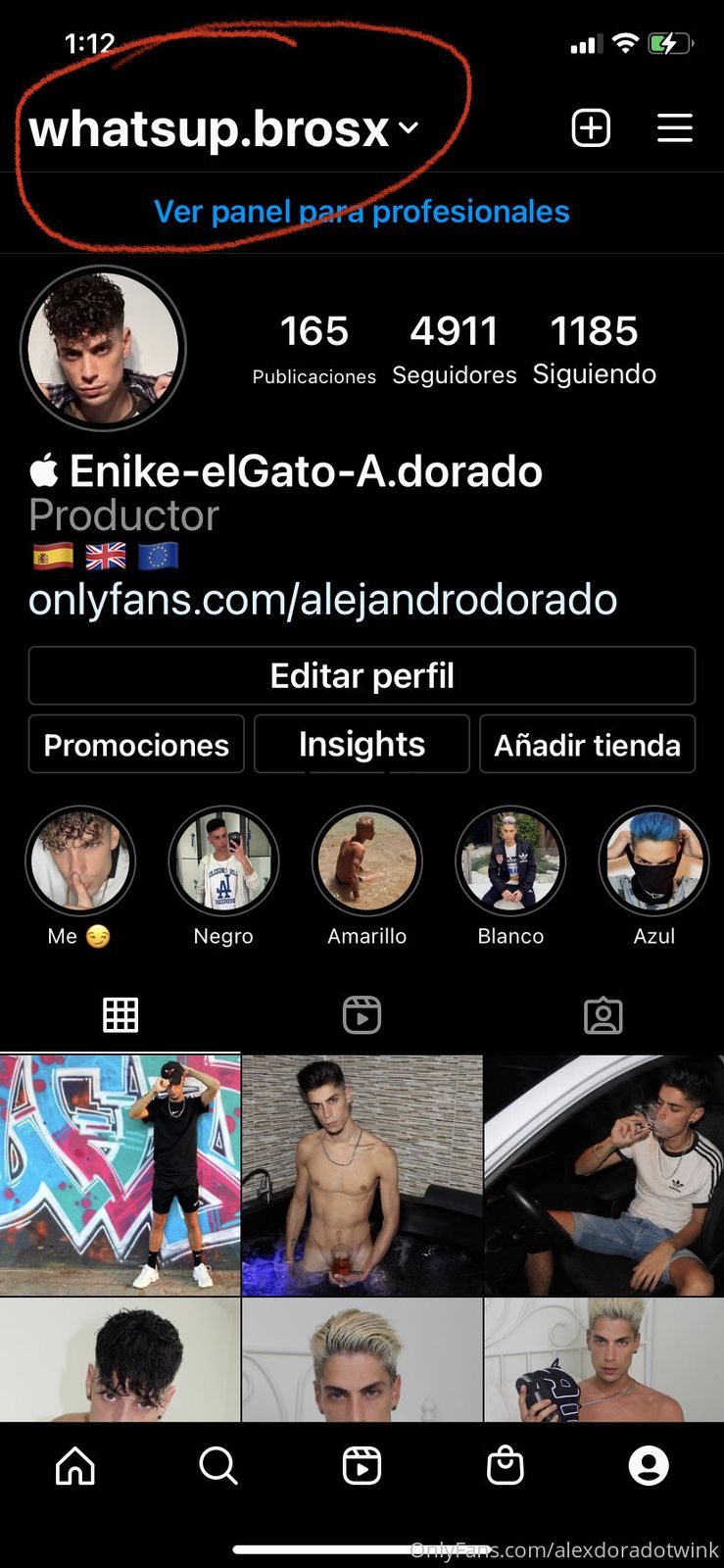Tap Editar perfil button
This screenshot has width=724, height=1568.
[362, 675]
